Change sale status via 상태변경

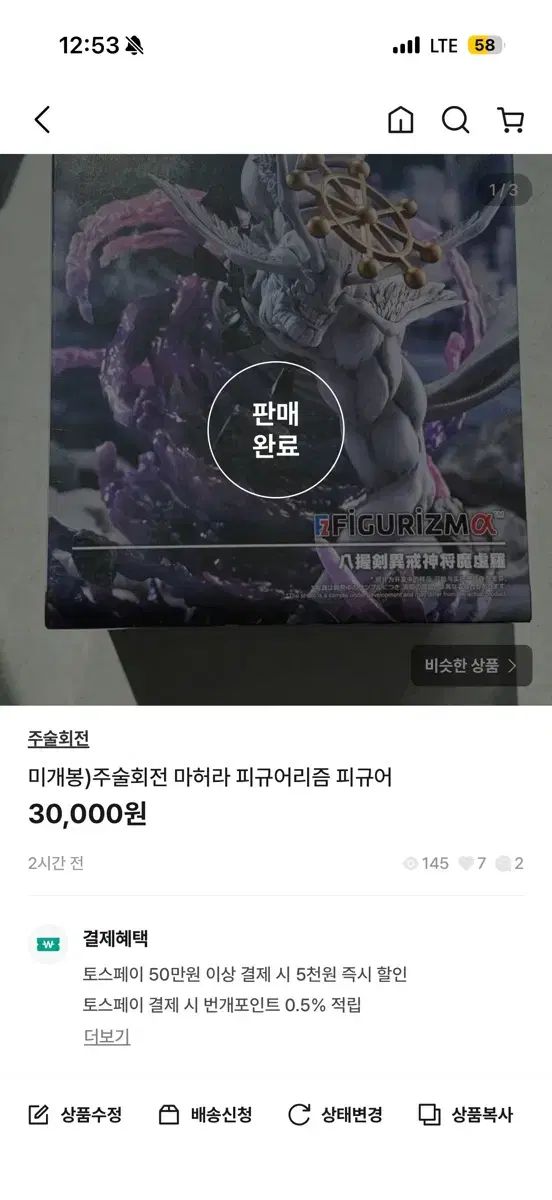coord(335,1115)
